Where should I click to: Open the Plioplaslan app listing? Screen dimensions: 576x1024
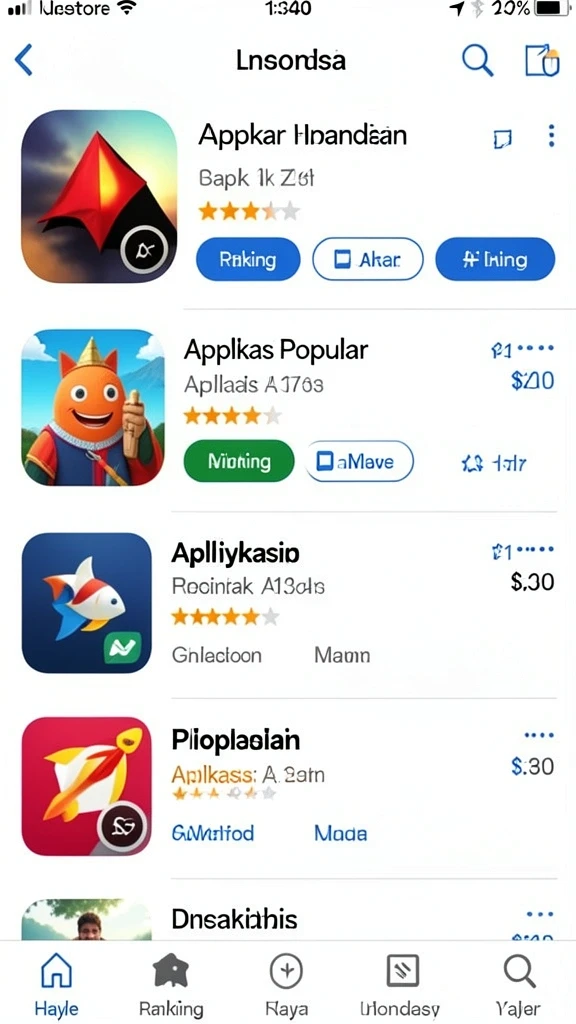tap(236, 739)
